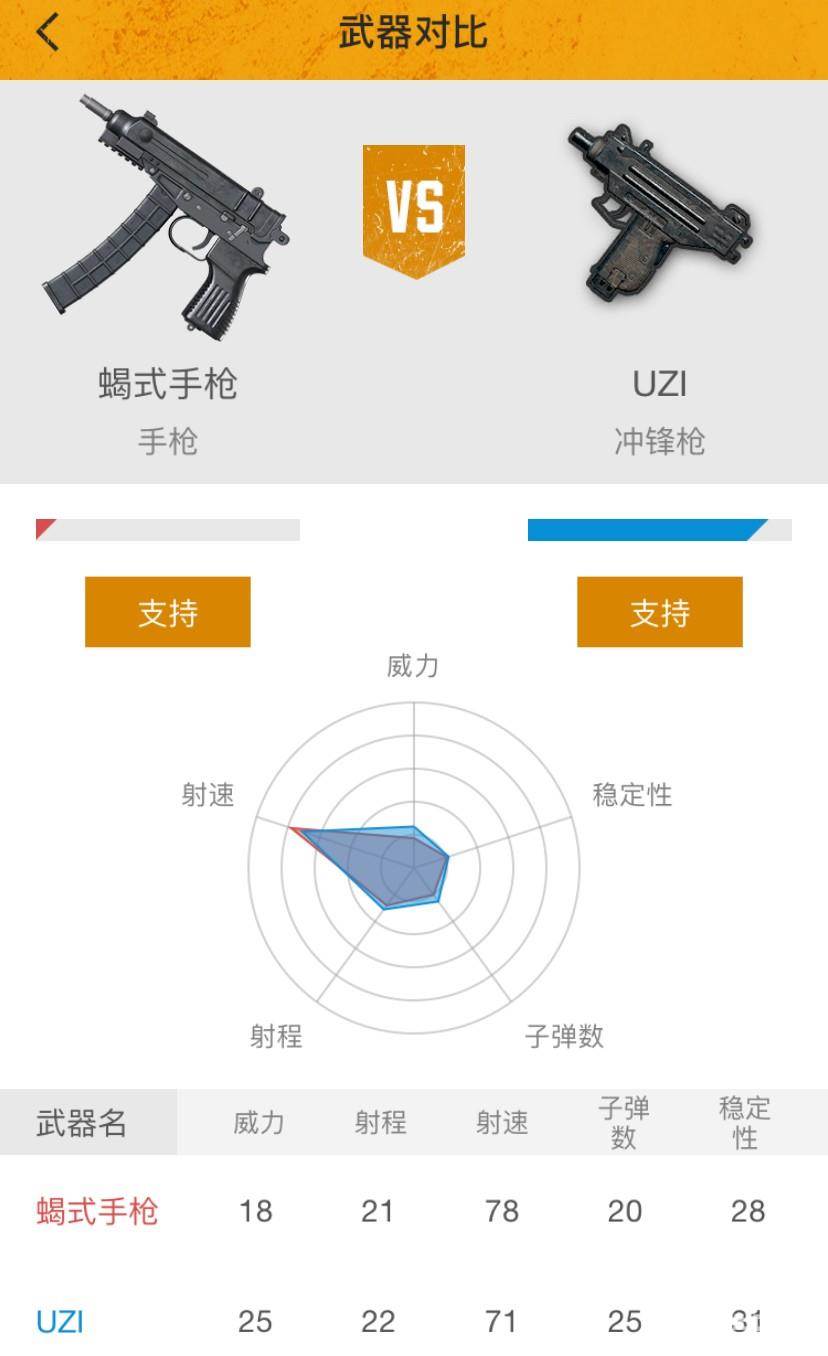Tap 支持 for 蝎式手枪
828x1356 pixels.
click(x=167, y=612)
